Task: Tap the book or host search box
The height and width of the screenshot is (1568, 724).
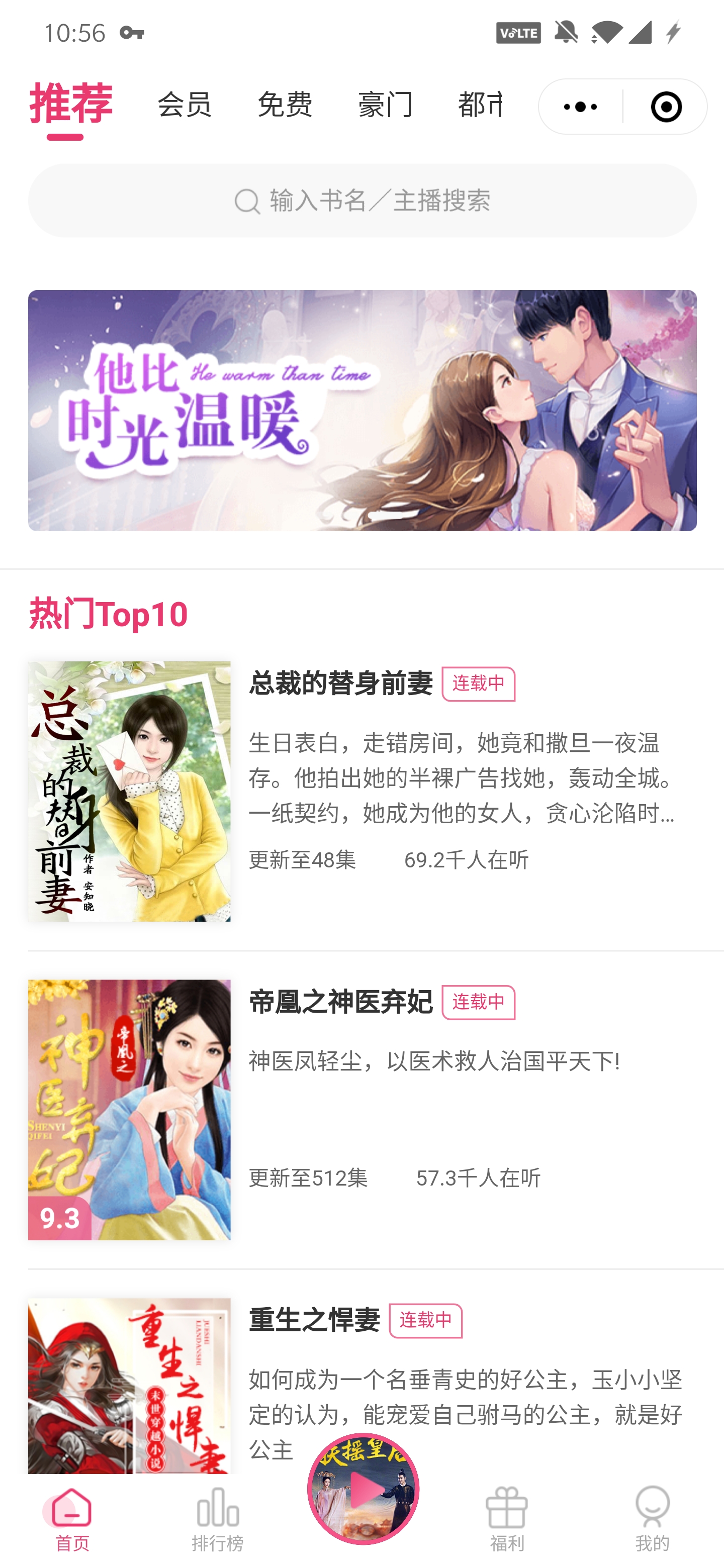Action: [363, 200]
